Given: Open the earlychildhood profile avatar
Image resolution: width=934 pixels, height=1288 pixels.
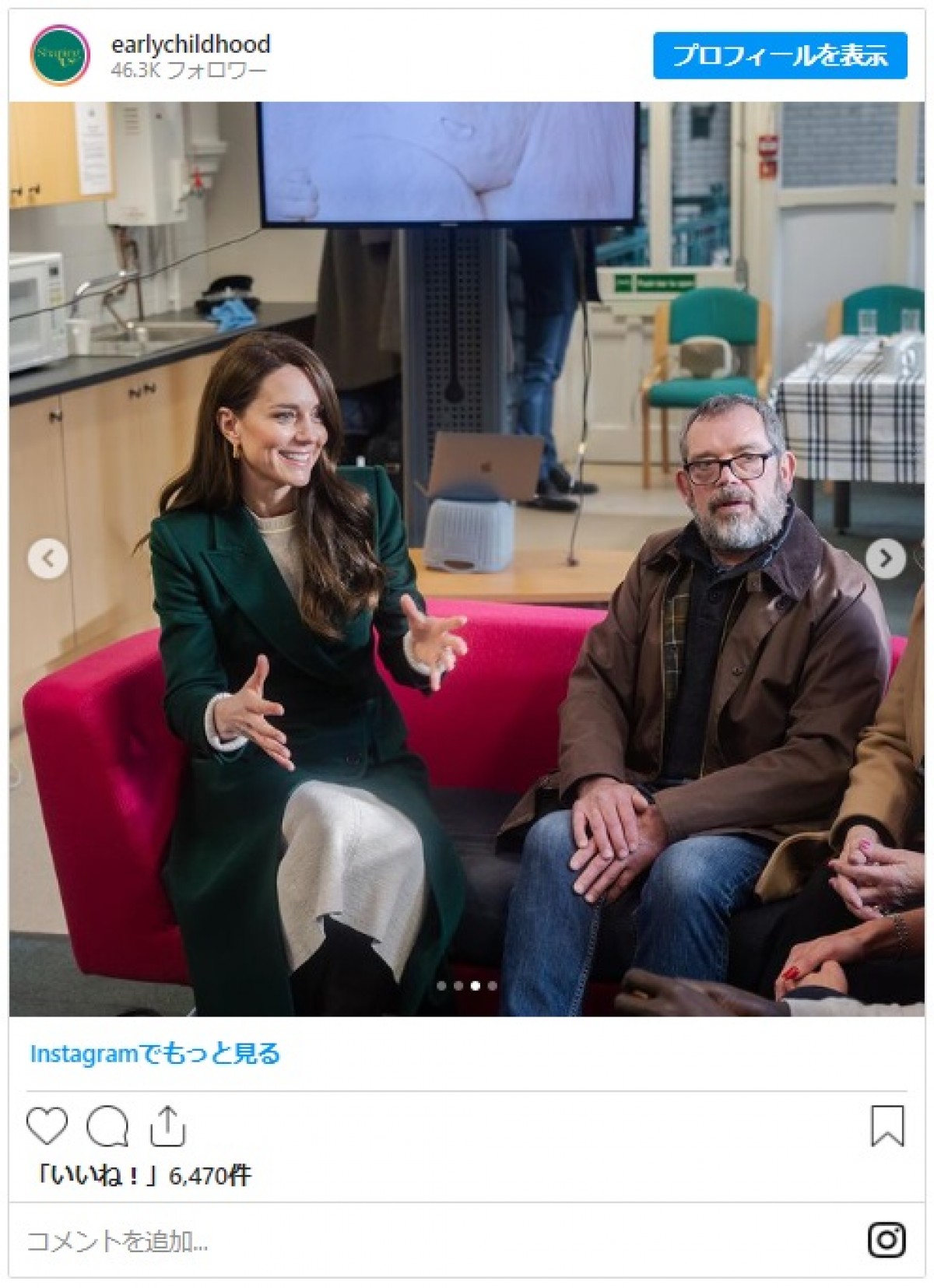Looking at the screenshot, I should click(x=60, y=55).
